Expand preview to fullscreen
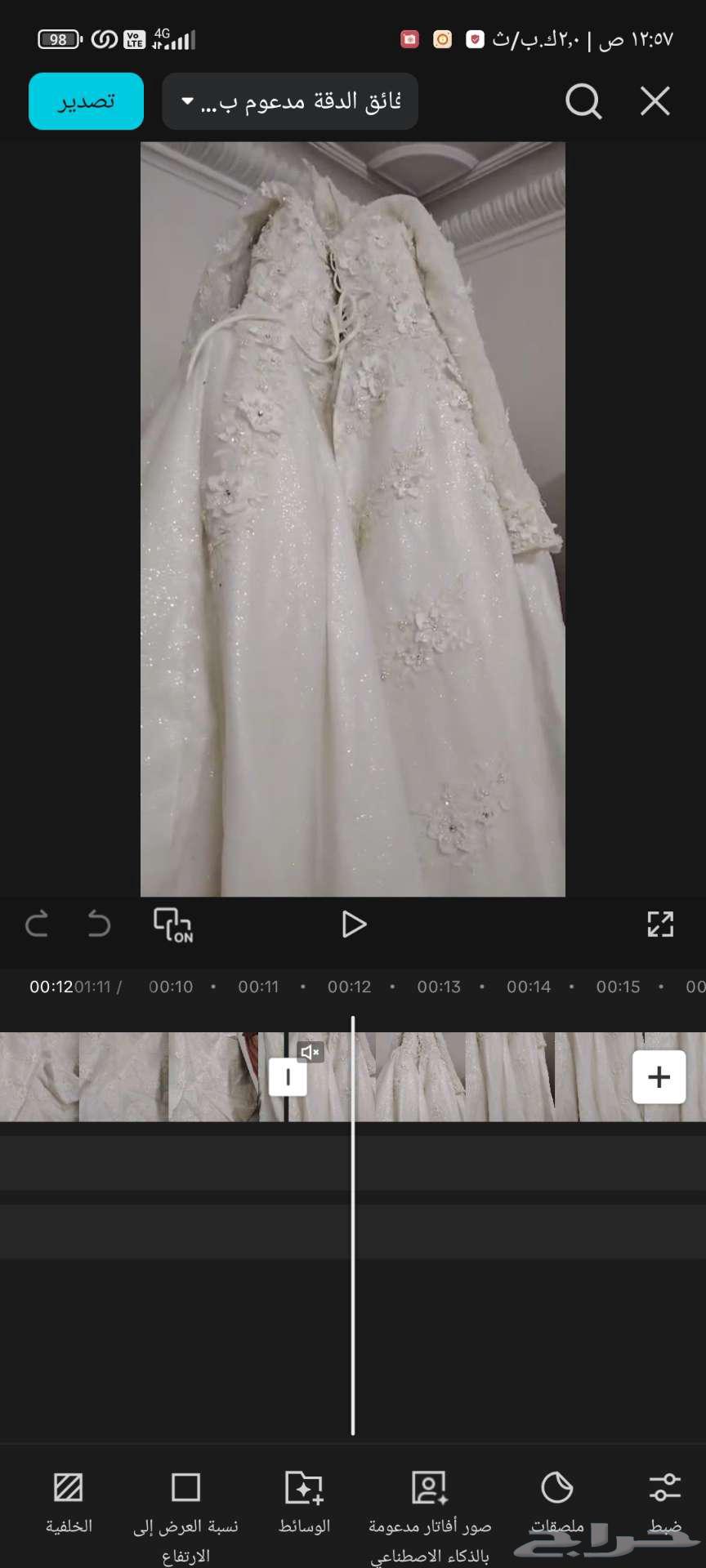 point(660,924)
